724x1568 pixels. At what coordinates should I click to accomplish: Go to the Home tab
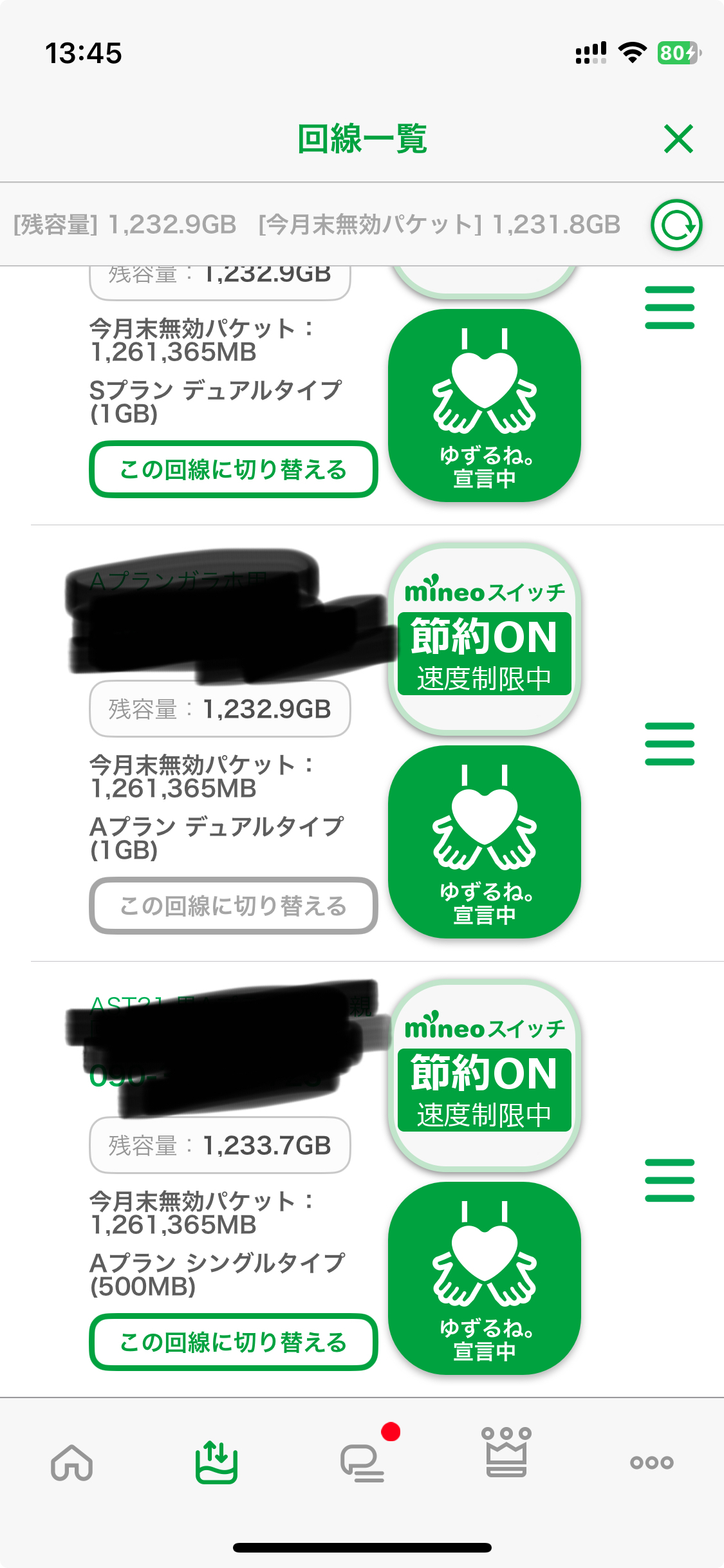[x=72, y=1462]
